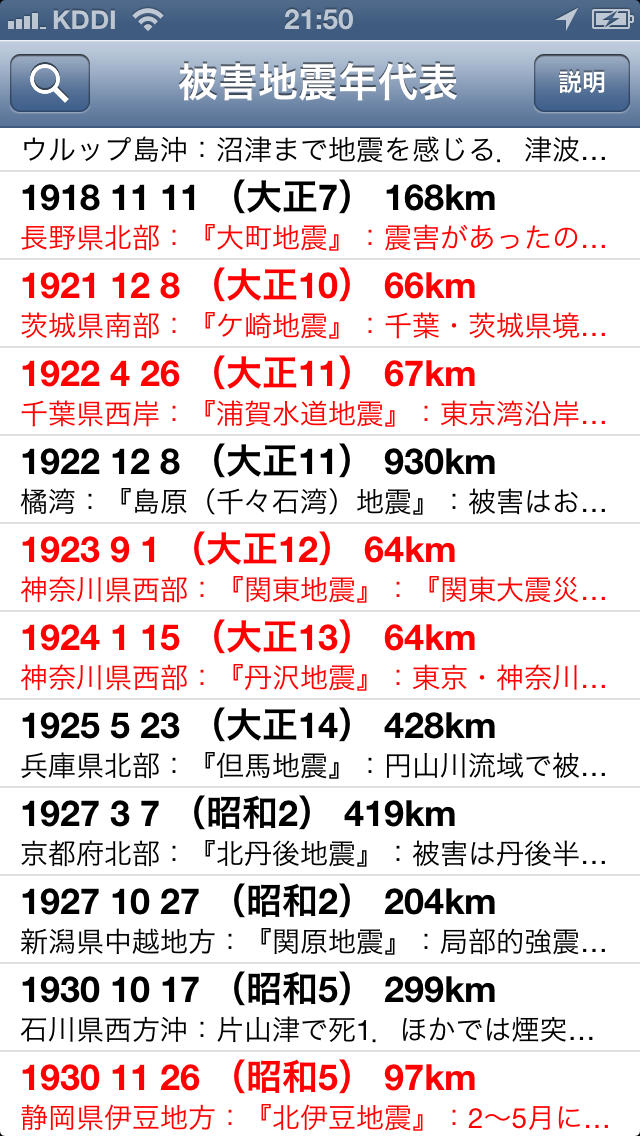Tap the 説明 button
This screenshot has width=640, height=1136.
click(x=581, y=83)
